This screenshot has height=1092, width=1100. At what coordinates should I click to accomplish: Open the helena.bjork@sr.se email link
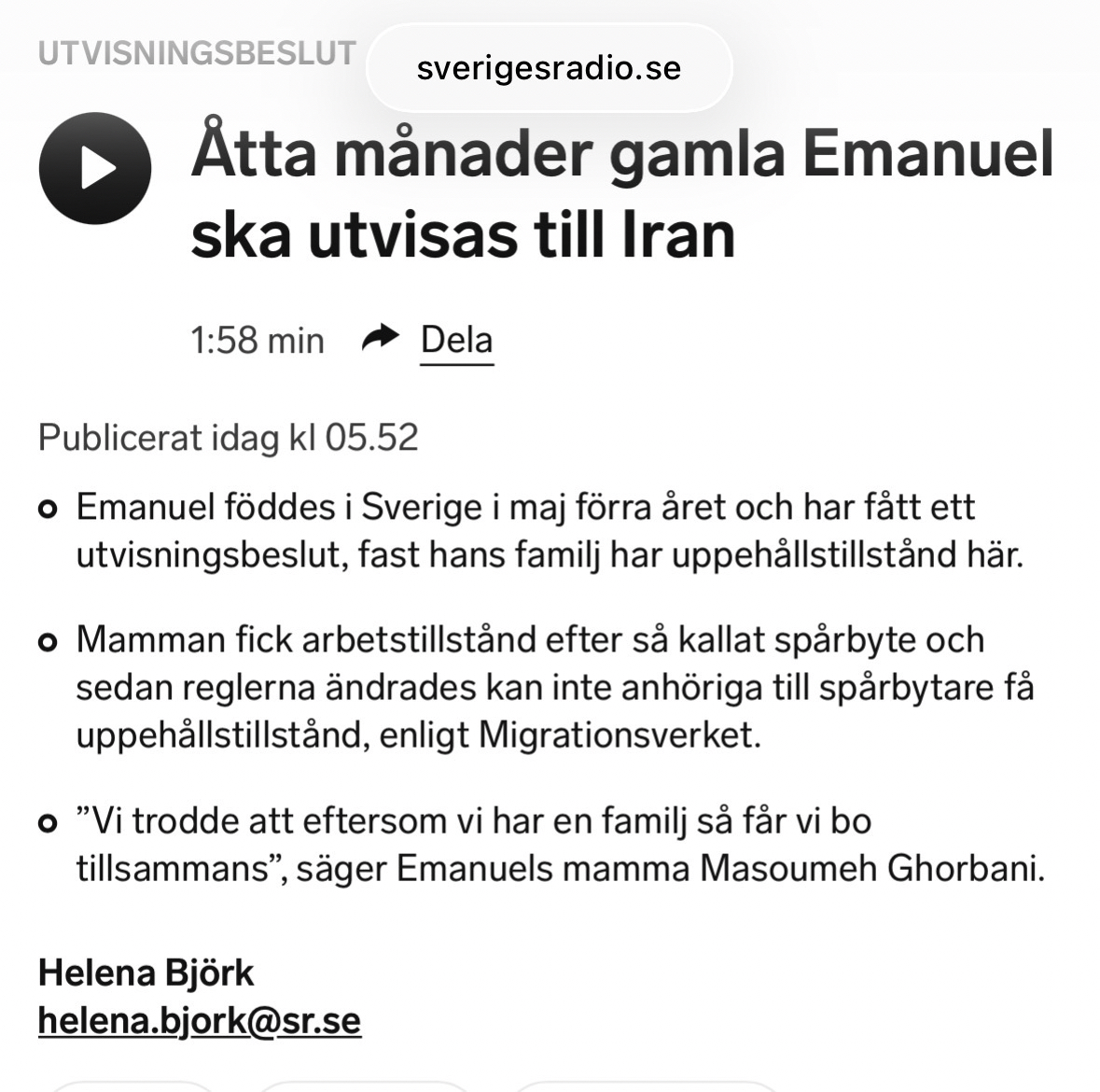pyautogui.click(x=199, y=1020)
